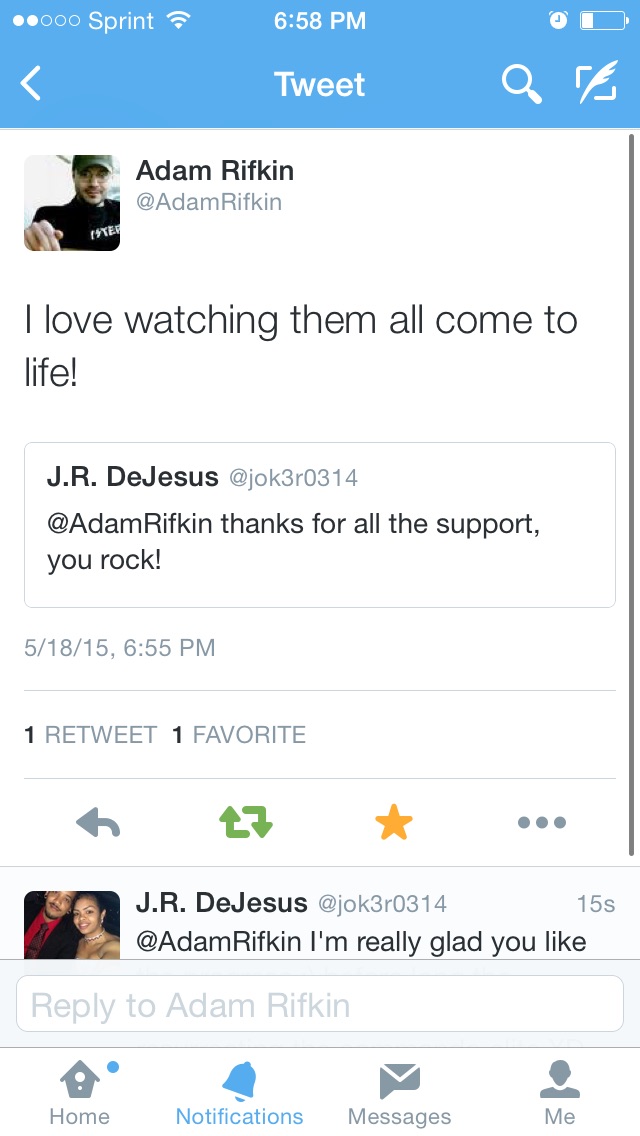Open more options with three dots
Image resolution: width=640 pixels, height=1136 pixels.
tap(541, 822)
